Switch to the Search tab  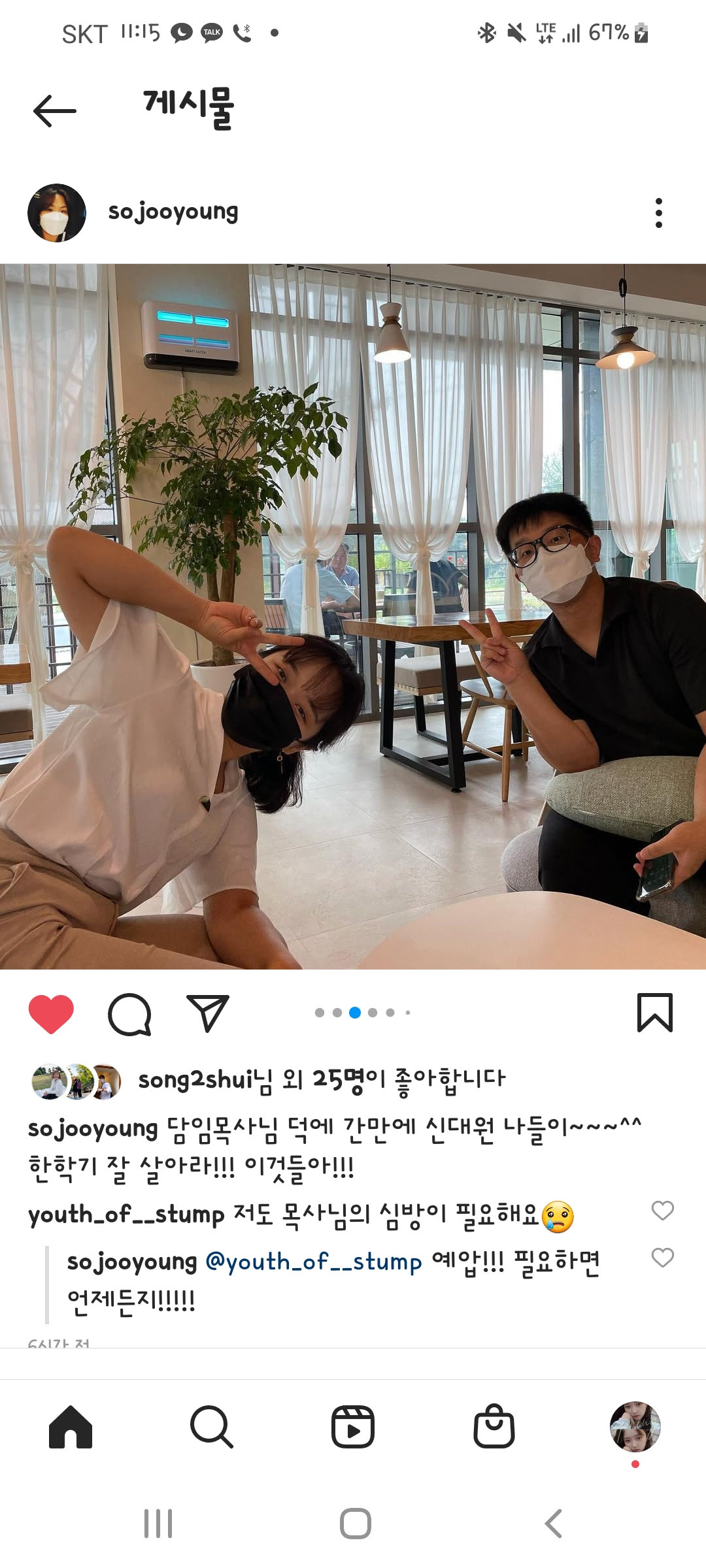tap(211, 1428)
